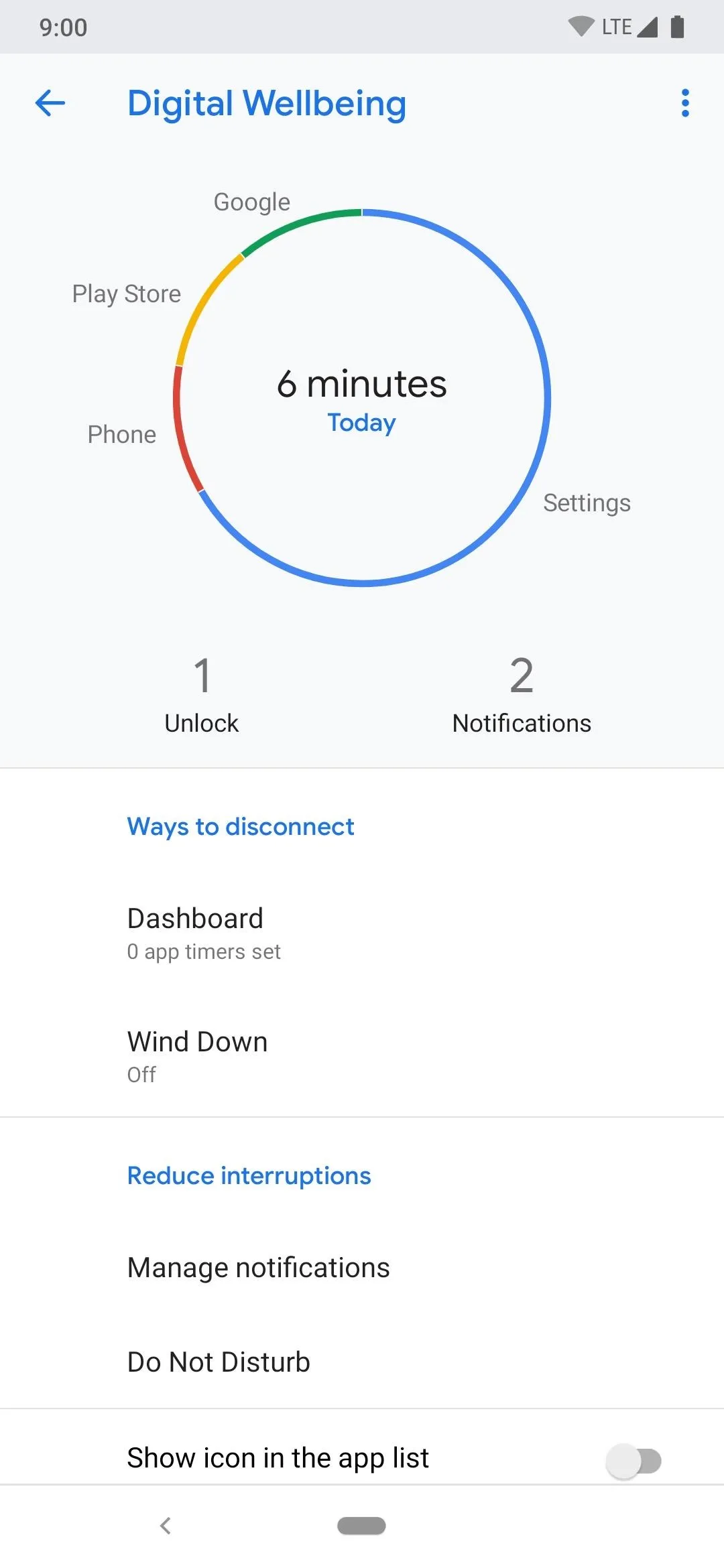Open Manage notifications
This screenshot has height=1568, width=724.
(362, 1267)
